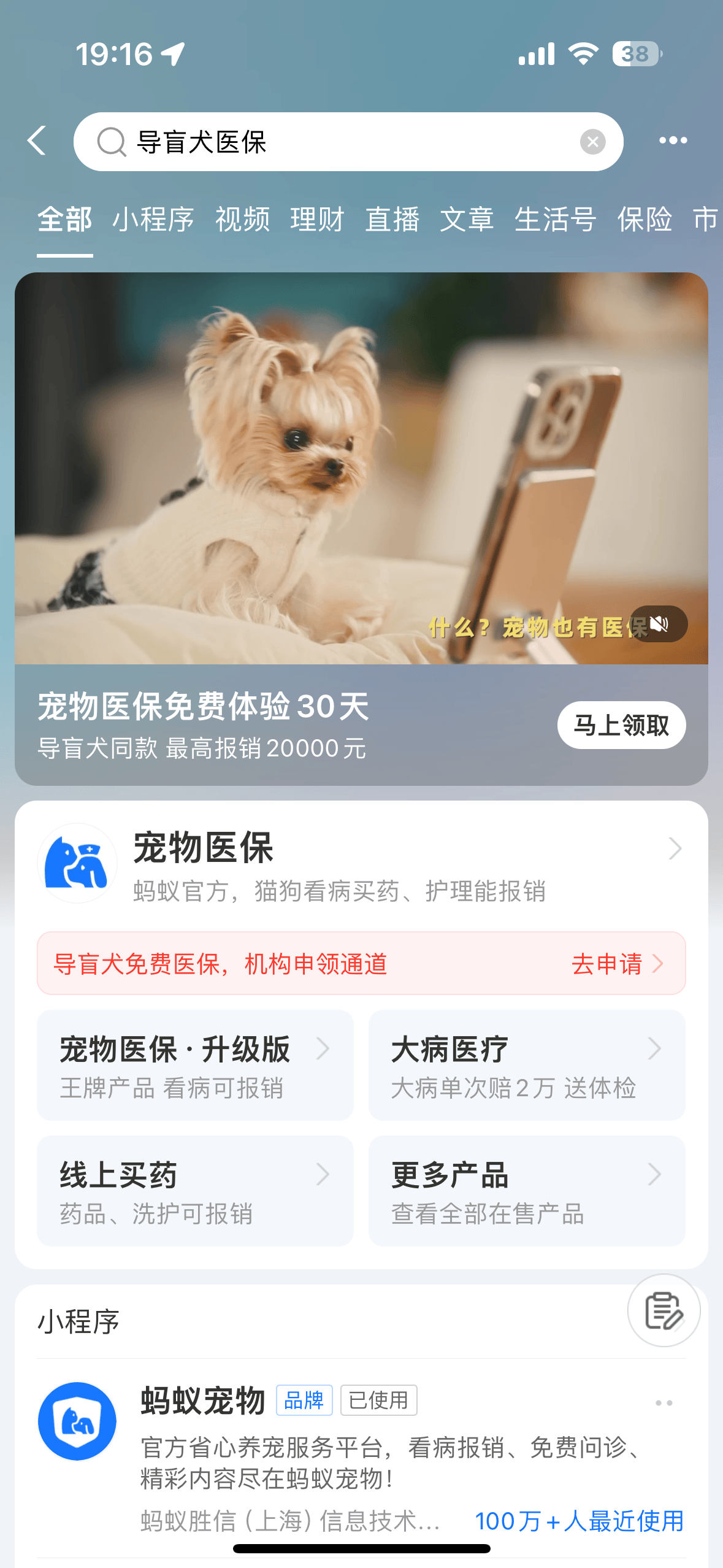Image resolution: width=723 pixels, height=1568 pixels.
Task: Tap the 马上领取 button
Action: pyautogui.click(x=621, y=724)
